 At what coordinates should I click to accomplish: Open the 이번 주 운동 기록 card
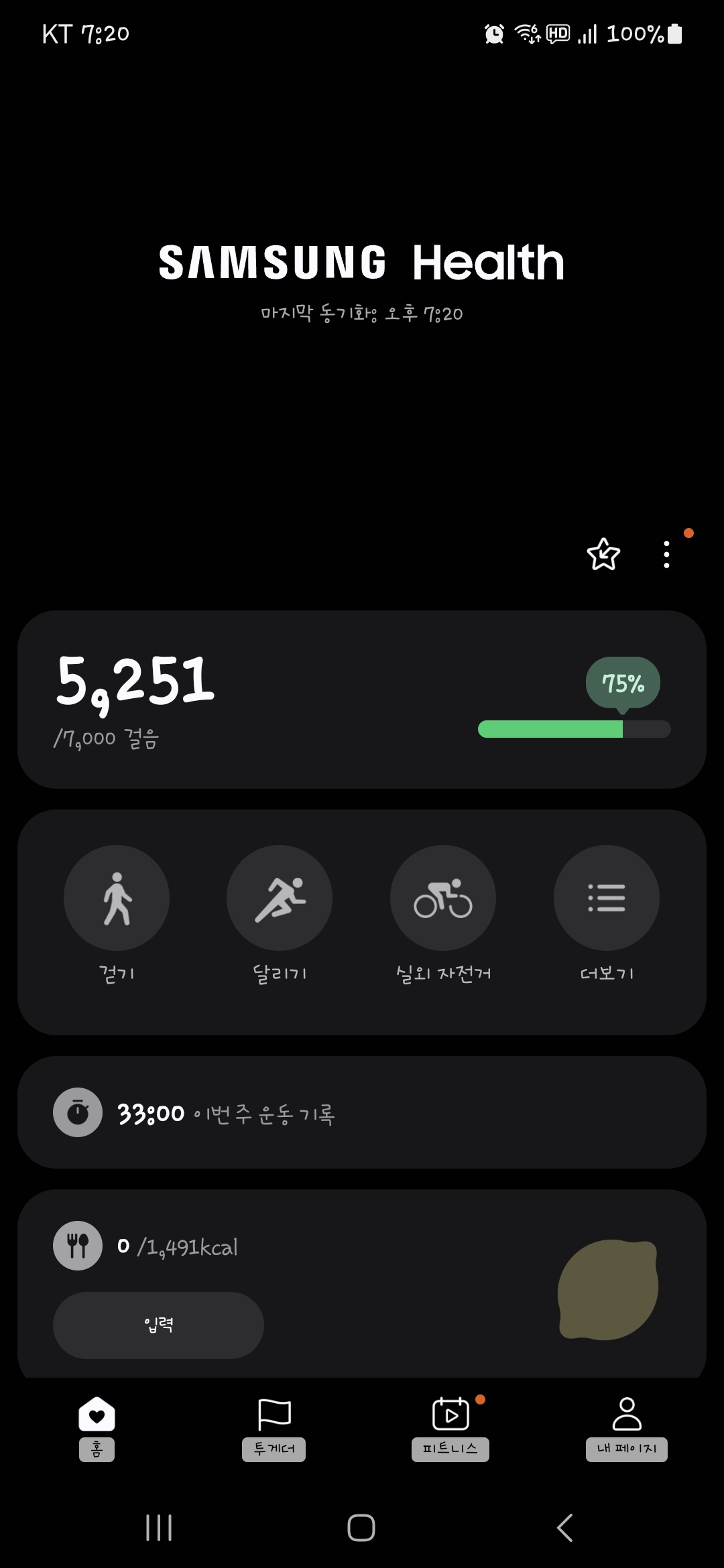(362, 1112)
